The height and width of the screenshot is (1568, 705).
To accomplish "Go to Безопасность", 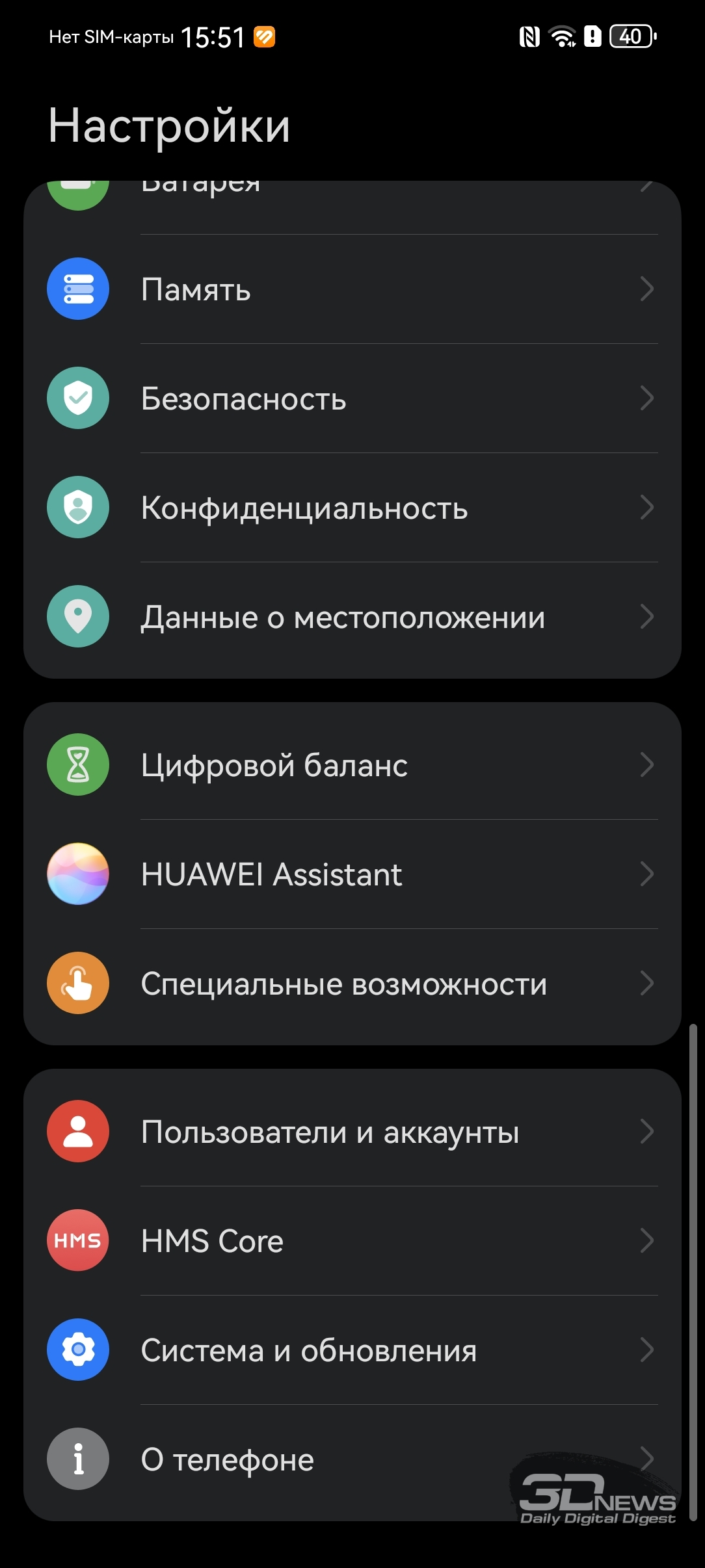I will pos(352,398).
